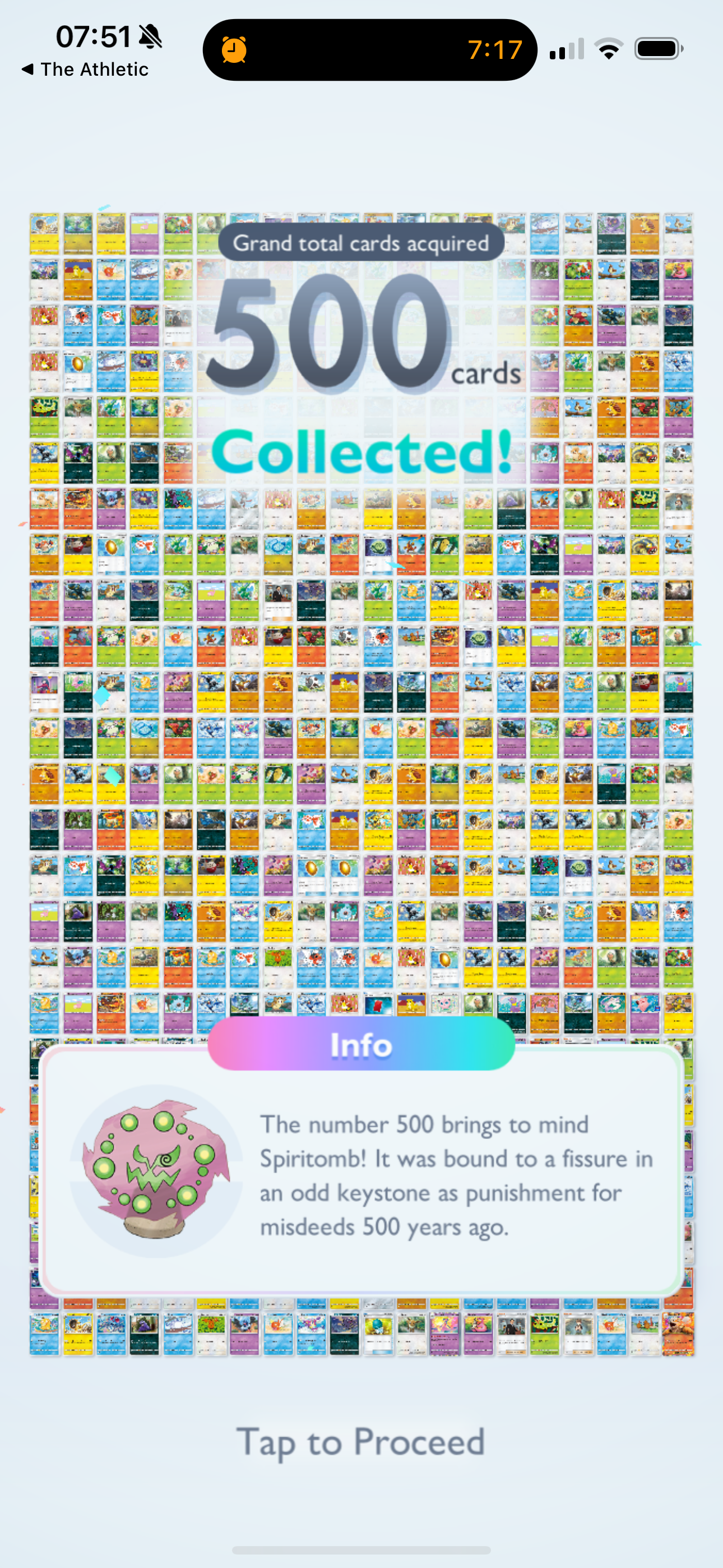Tap the gradient Info banner header

pos(361,1045)
